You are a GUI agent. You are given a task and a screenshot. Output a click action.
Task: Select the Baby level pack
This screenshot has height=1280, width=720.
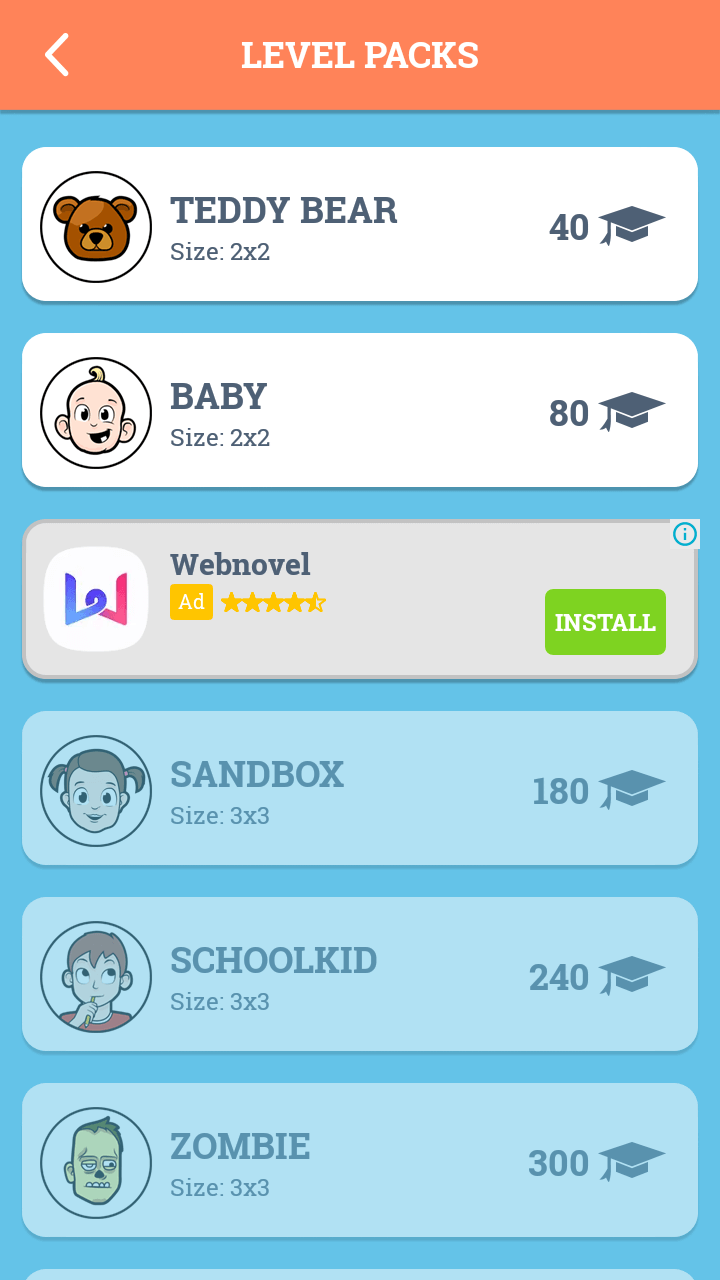pos(360,410)
